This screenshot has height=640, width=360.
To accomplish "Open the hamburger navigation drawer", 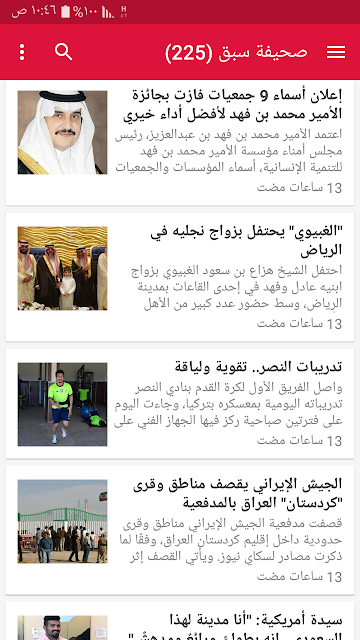I will [336, 52].
